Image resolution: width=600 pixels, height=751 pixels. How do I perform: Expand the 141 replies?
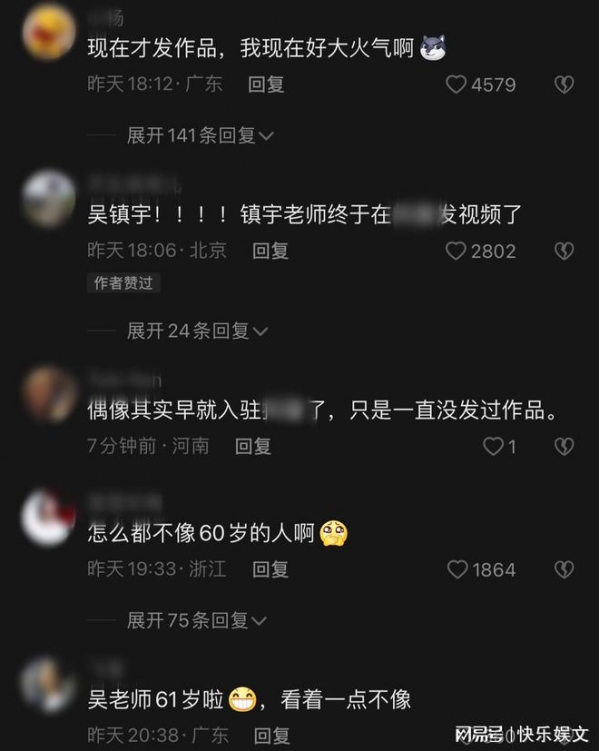(200, 135)
